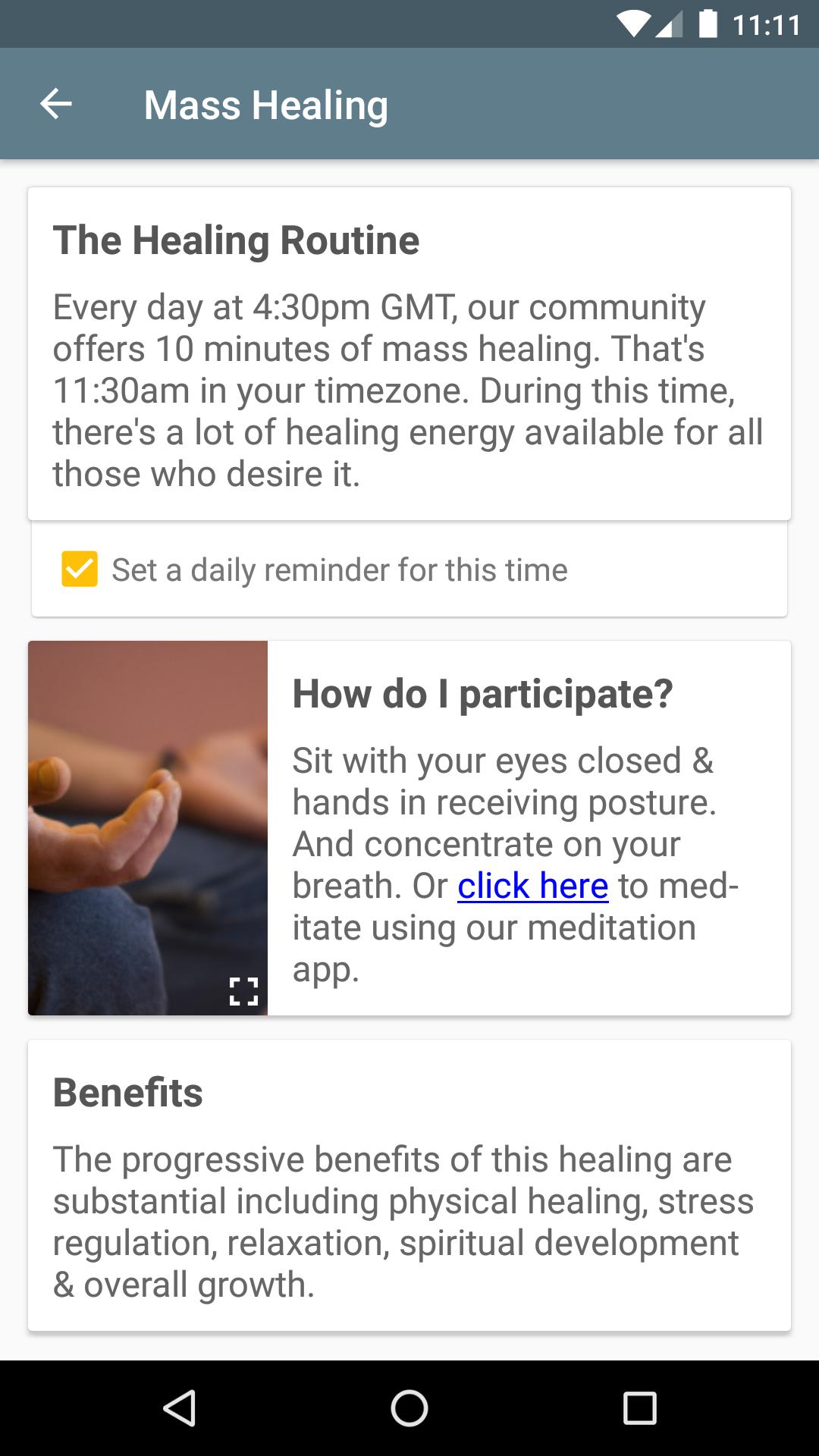Tap the back arrow in the app bar

(x=55, y=103)
